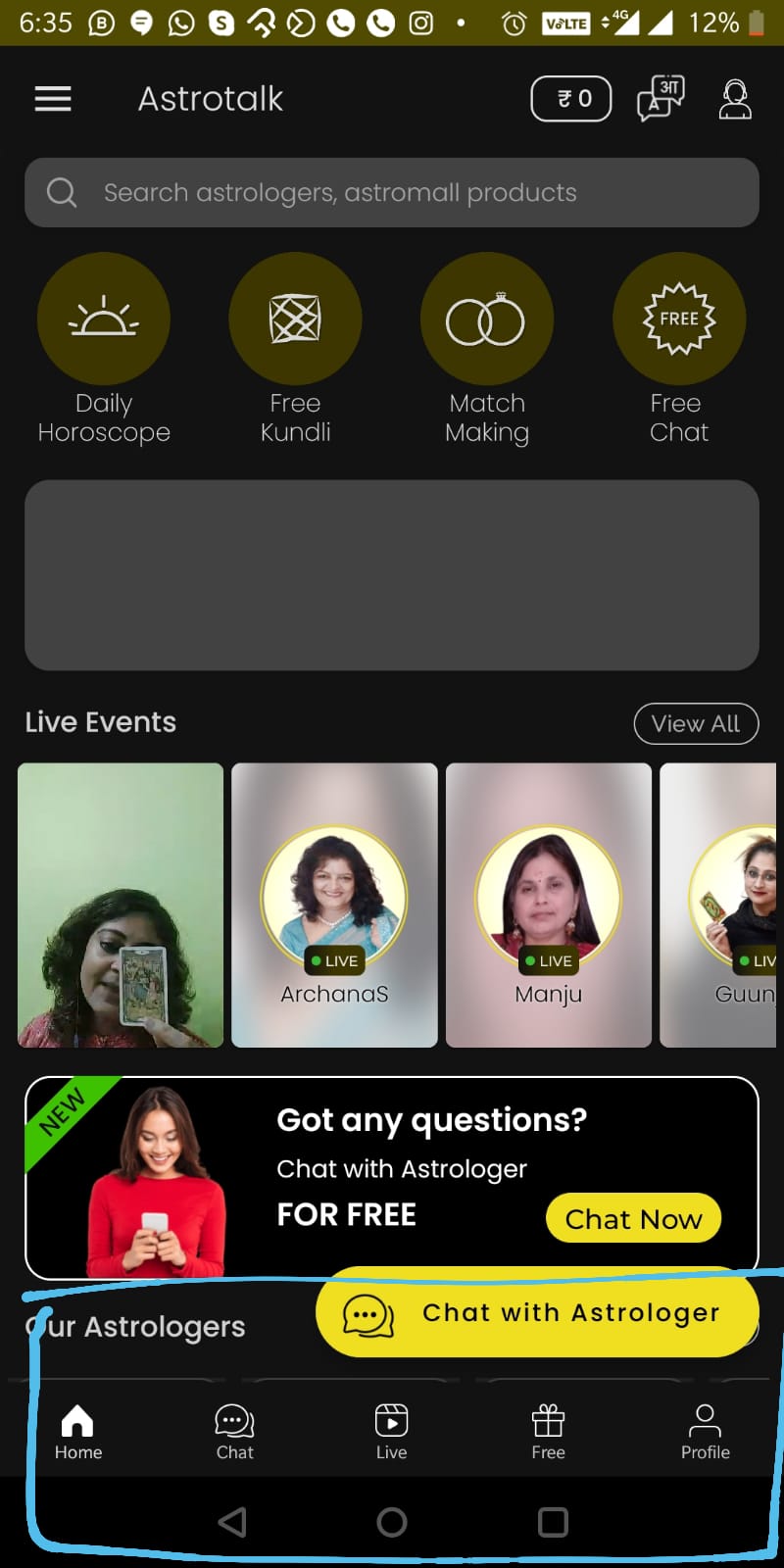Join ArchanaS live session

(x=334, y=905)
